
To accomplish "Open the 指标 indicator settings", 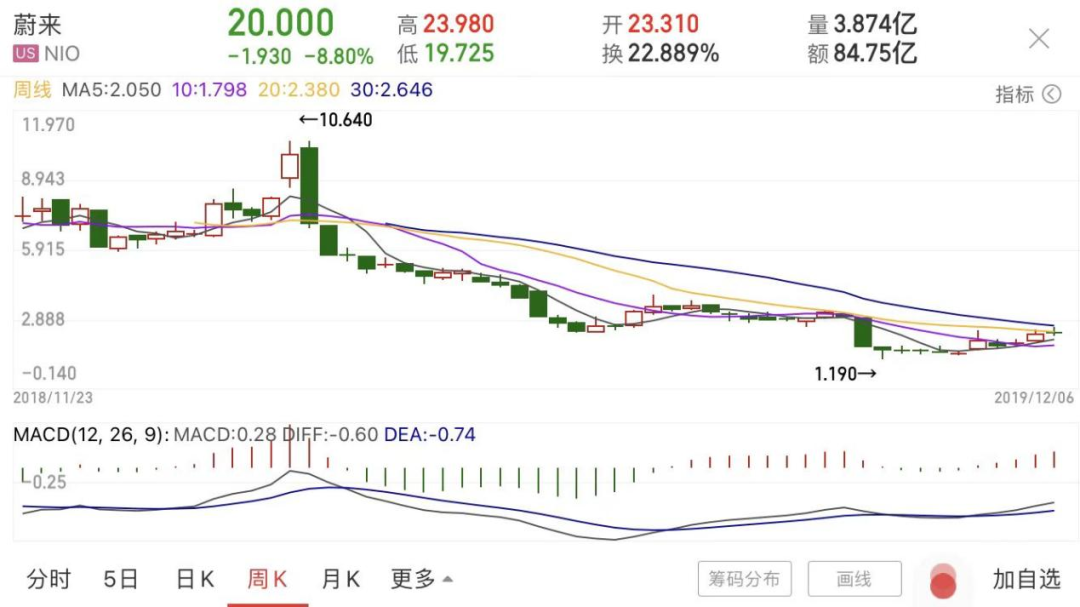I will click(1027, 94).
